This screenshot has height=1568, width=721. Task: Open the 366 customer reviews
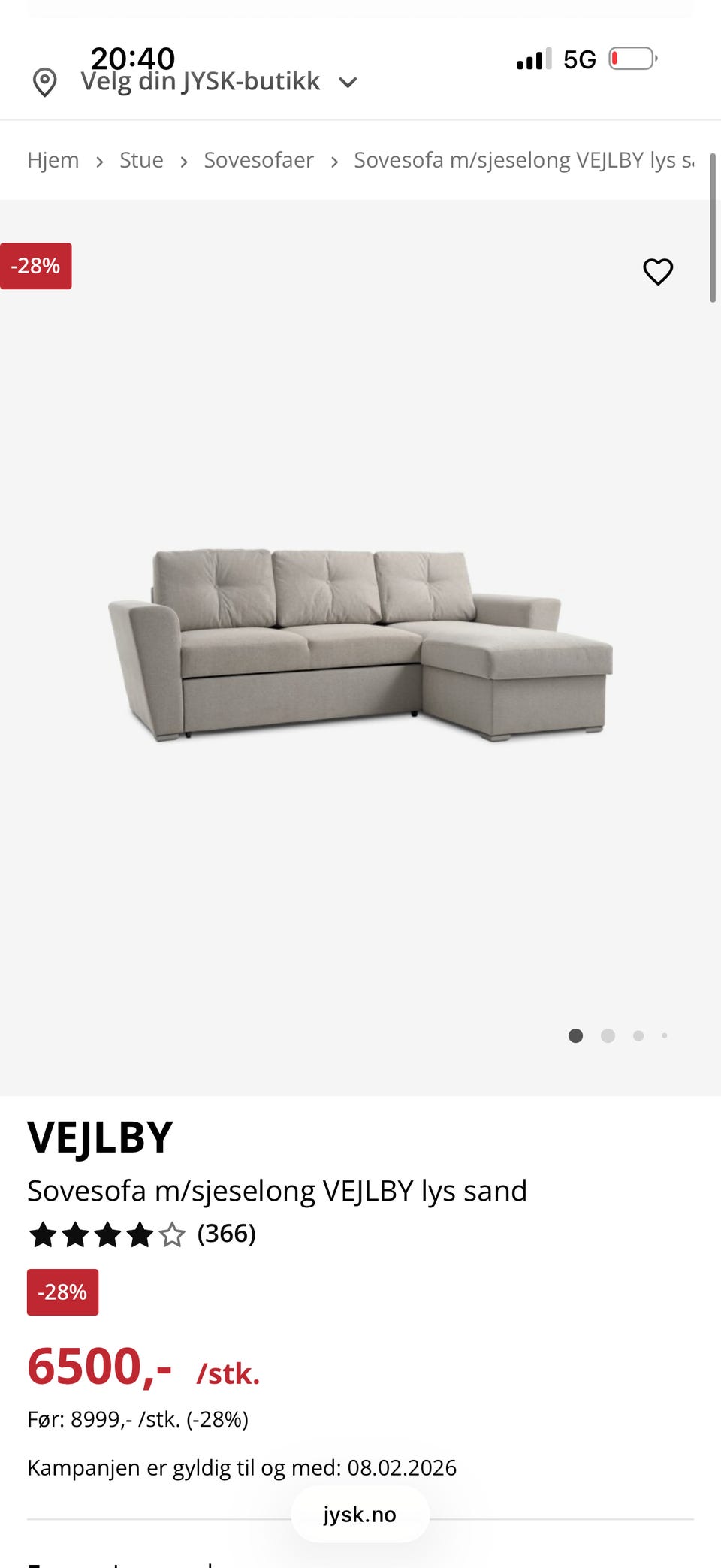point(226,1234)
